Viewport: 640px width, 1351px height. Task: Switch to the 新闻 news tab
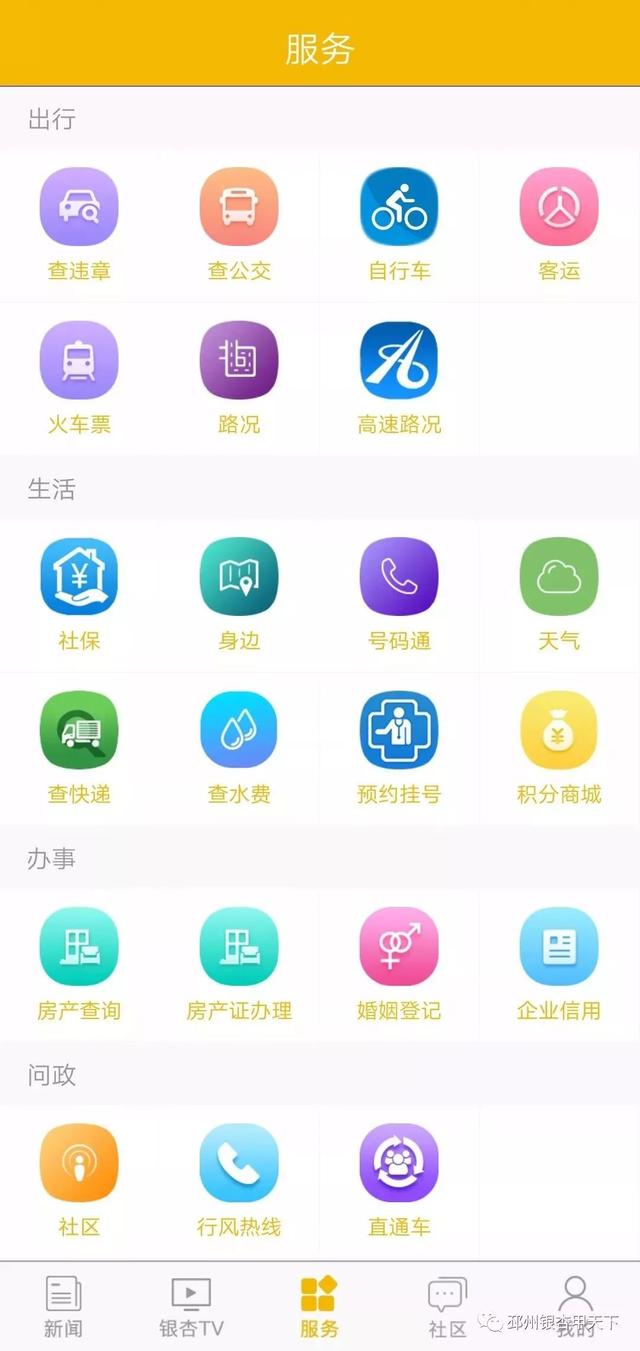[63, 1307]
